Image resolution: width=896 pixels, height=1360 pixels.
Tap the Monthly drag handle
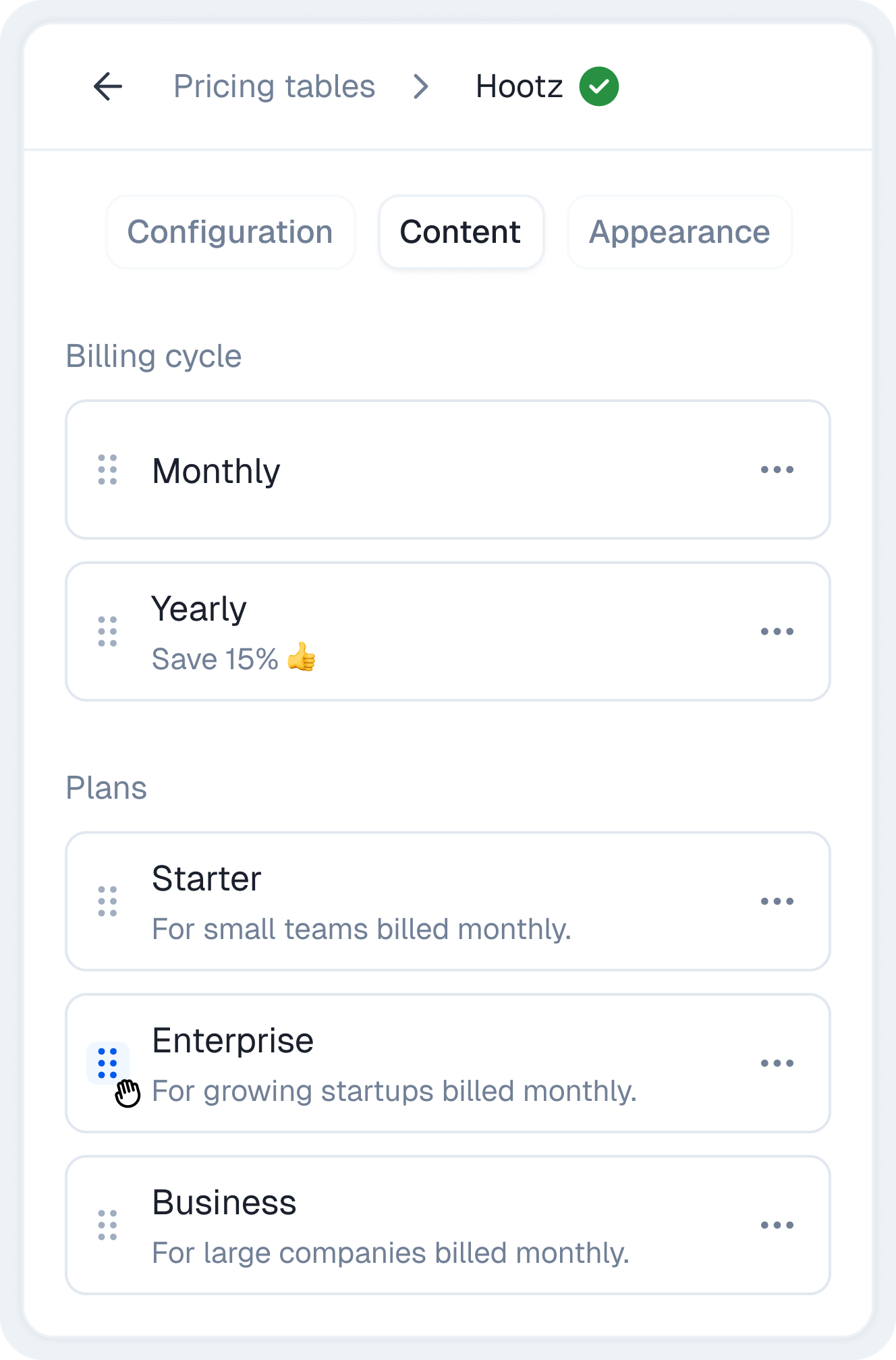(x=108, y=470)
